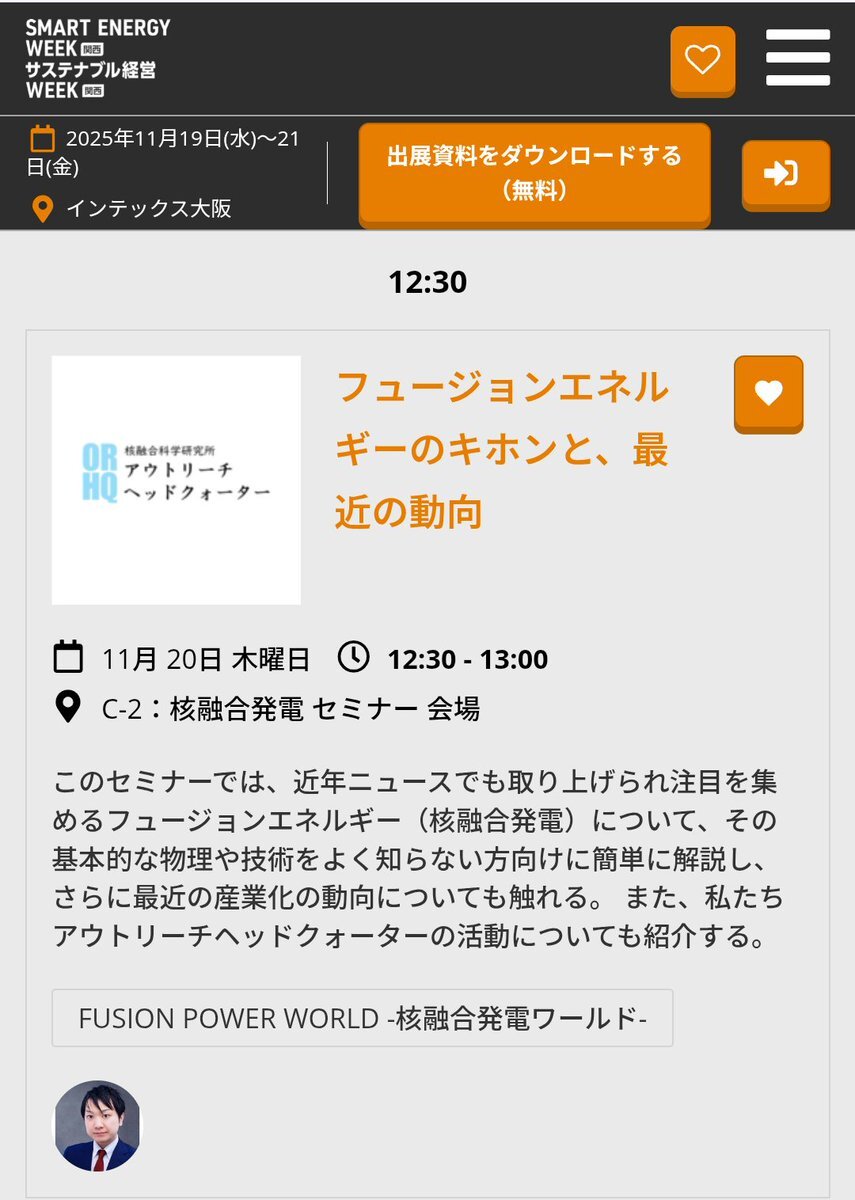
Task: Open the speaker's profile photo
Action: [97, 1126]
